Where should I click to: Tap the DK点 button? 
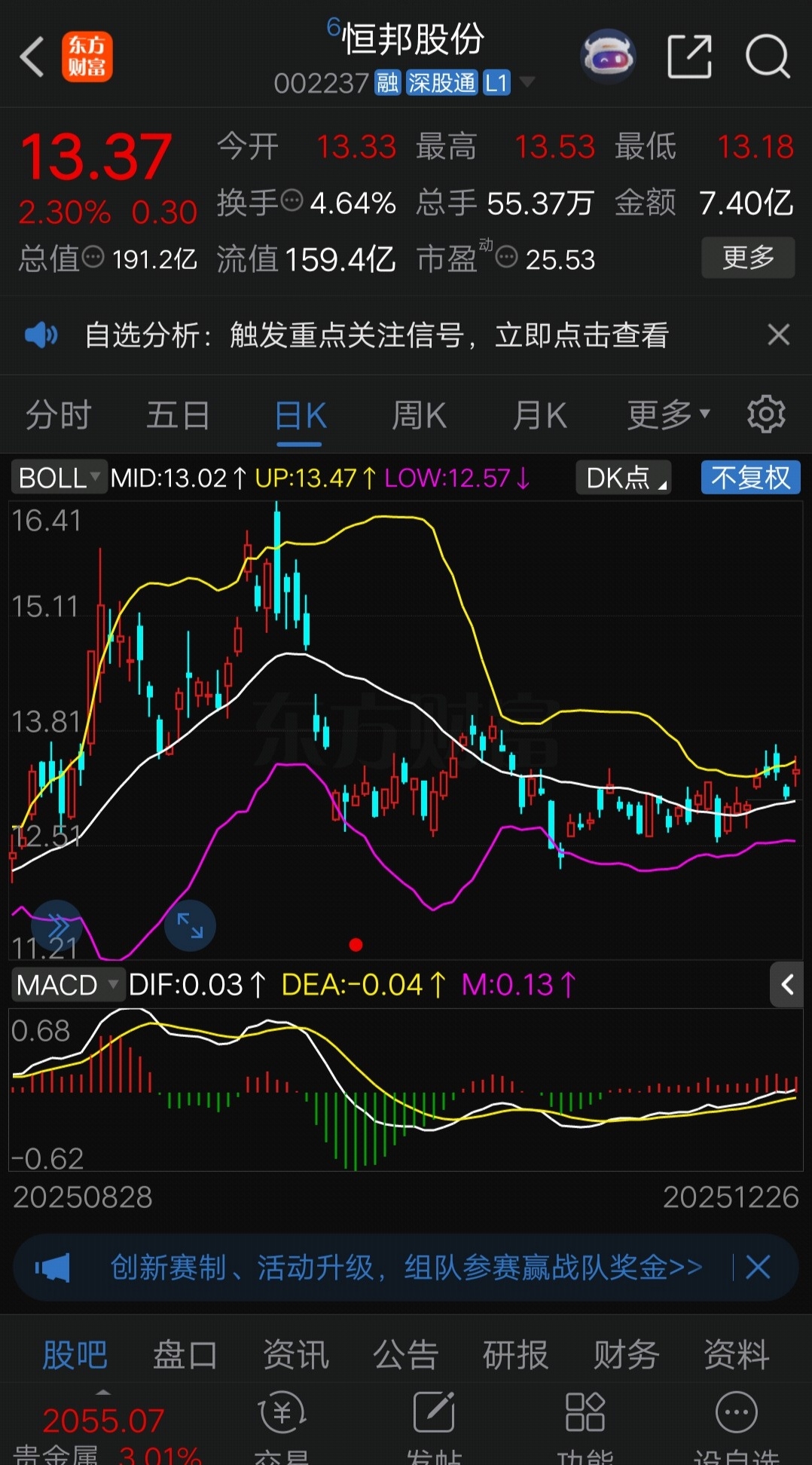[624, 478]
